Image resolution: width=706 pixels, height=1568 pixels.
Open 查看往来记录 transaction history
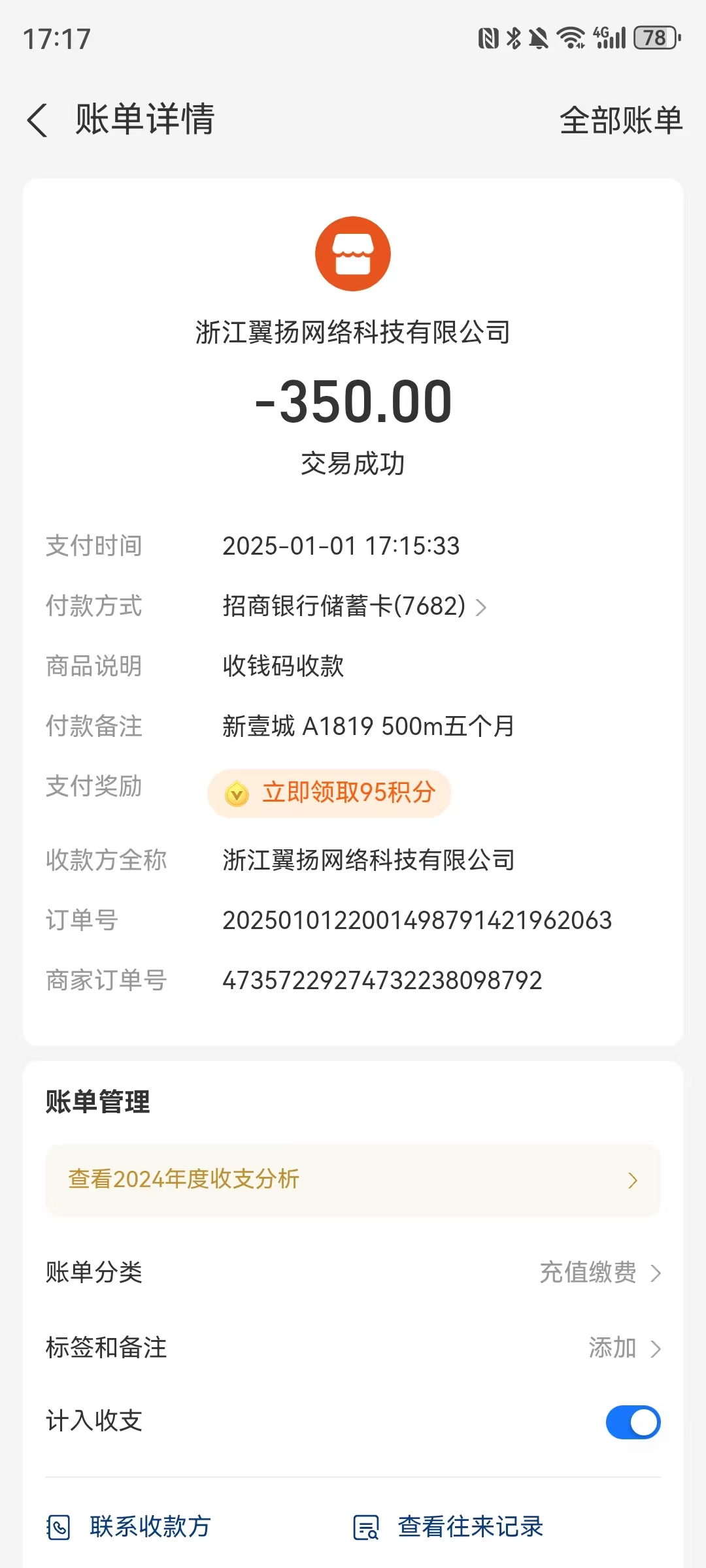click(448, 1527)
